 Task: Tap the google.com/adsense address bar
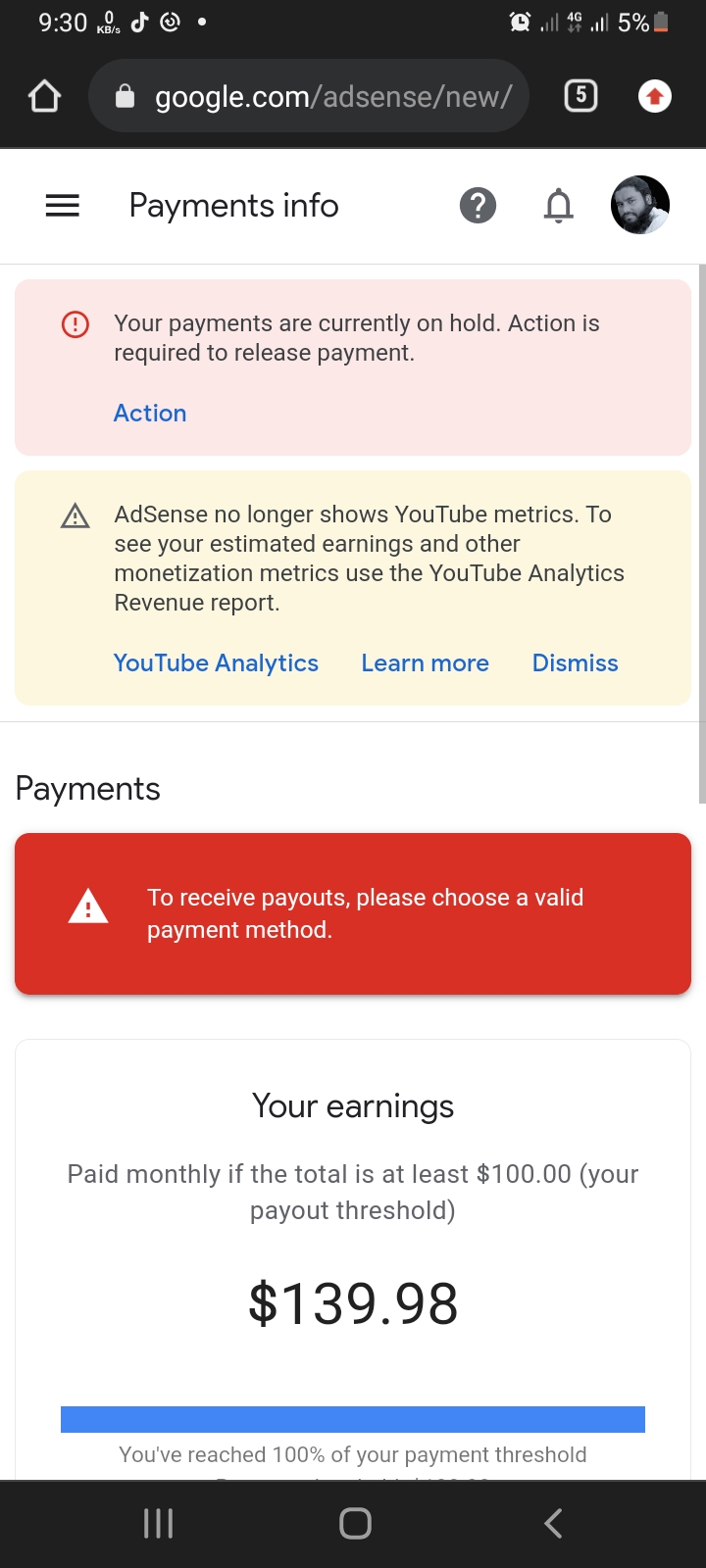(x=324, y=96)
